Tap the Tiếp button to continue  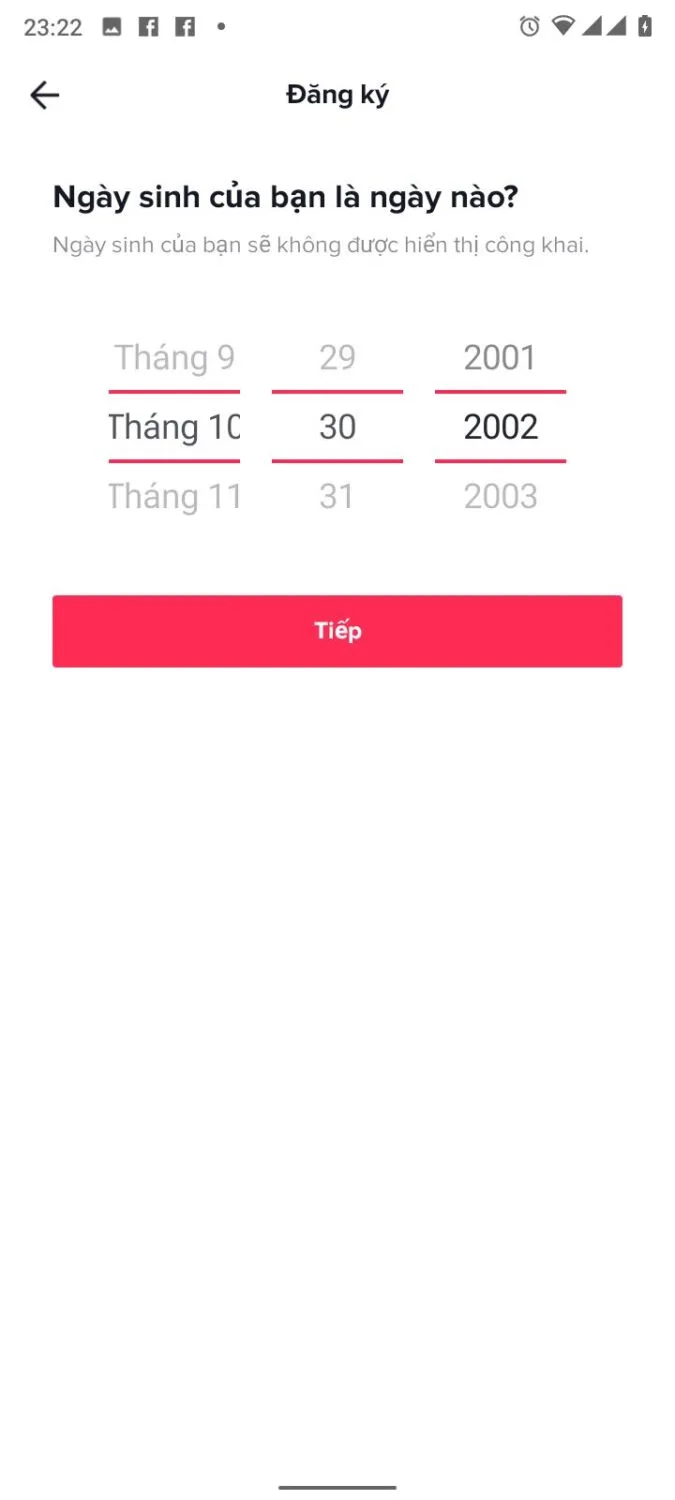tap(337, 631)
